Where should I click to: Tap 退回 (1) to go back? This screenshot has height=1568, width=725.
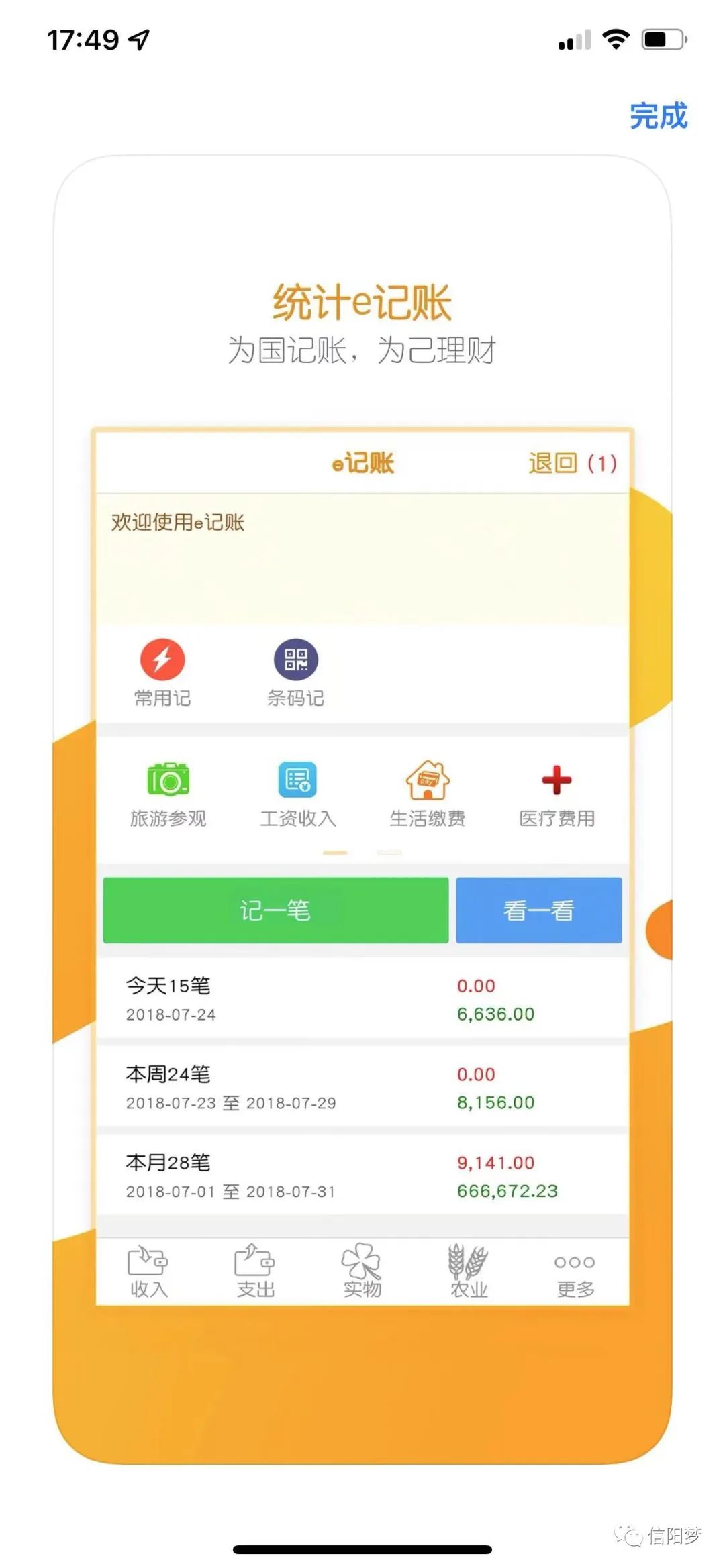pos(571,462)
